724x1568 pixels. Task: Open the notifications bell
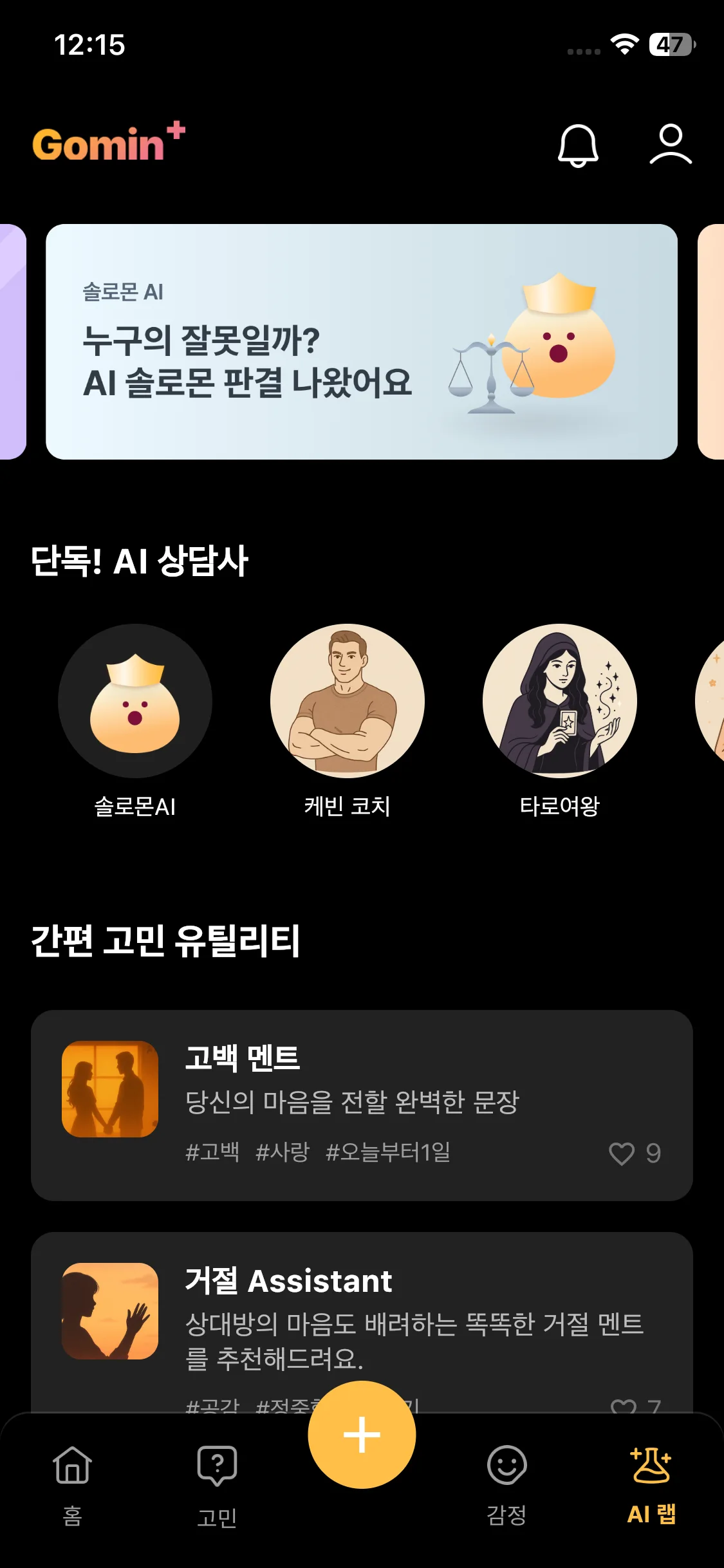coord(578,145)
